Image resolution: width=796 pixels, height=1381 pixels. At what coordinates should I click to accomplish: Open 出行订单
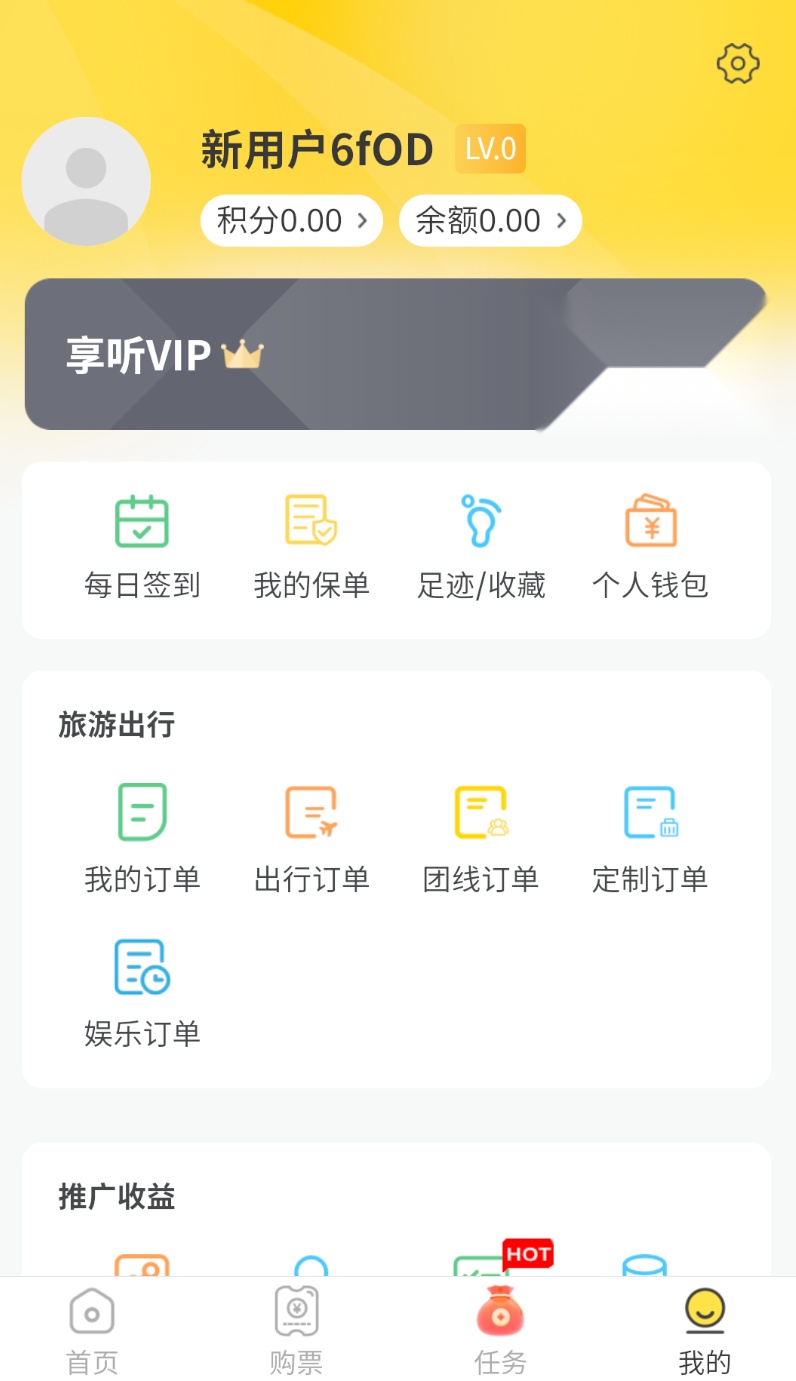click(312, 839)
